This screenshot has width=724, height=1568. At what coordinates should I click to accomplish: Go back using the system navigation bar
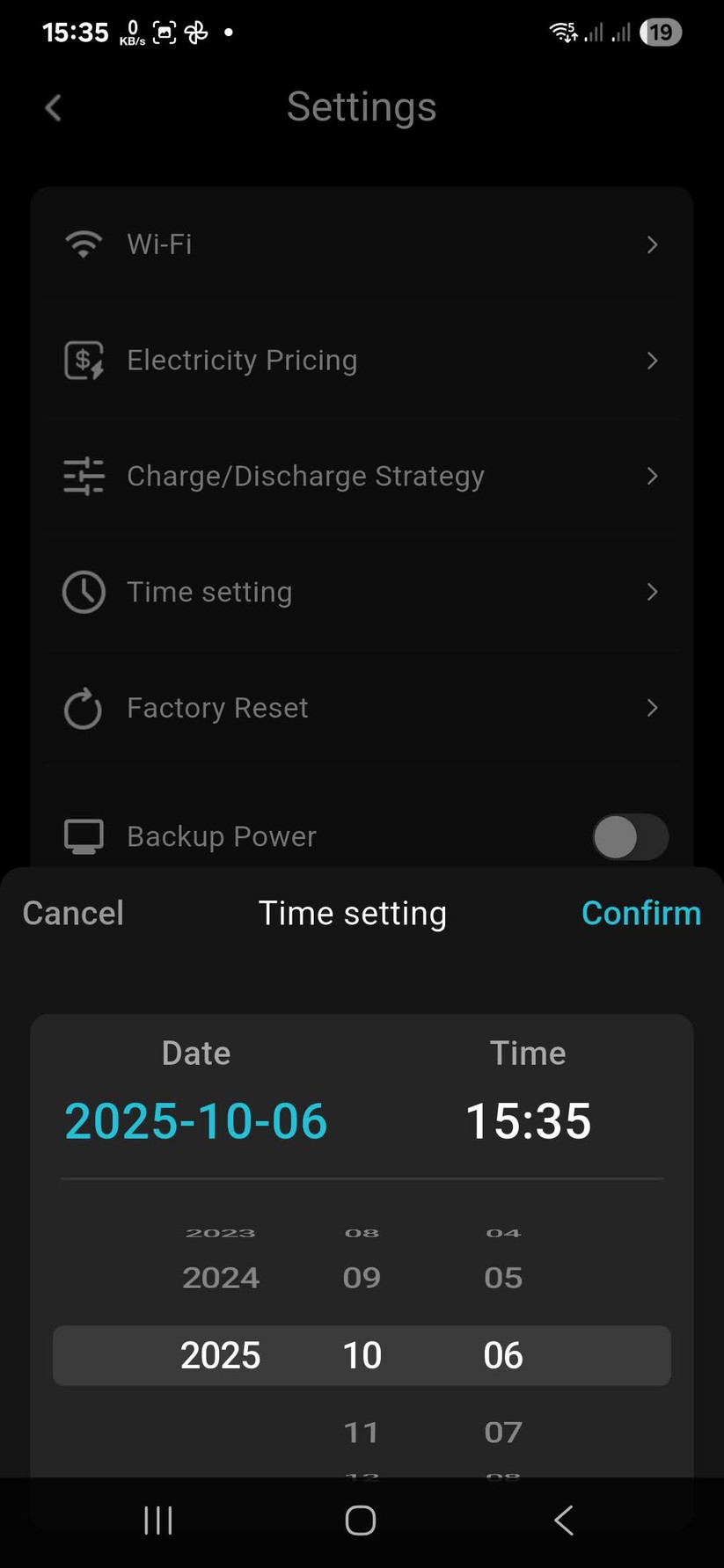click(564, 1520)
